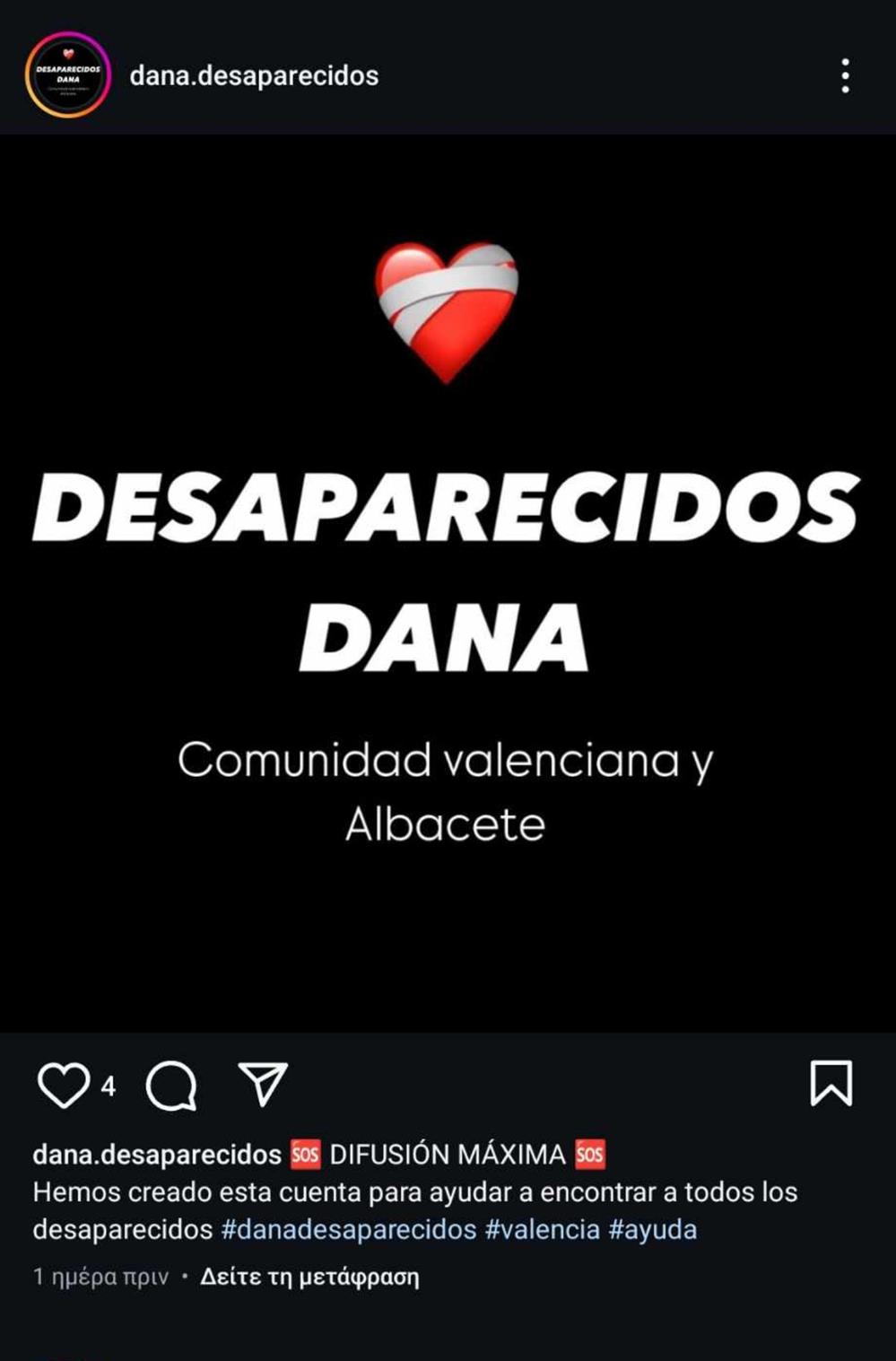Like the Desaparecidos DANA post
This screenshot has height=1361, width=896.
(x=64, y=1085)
